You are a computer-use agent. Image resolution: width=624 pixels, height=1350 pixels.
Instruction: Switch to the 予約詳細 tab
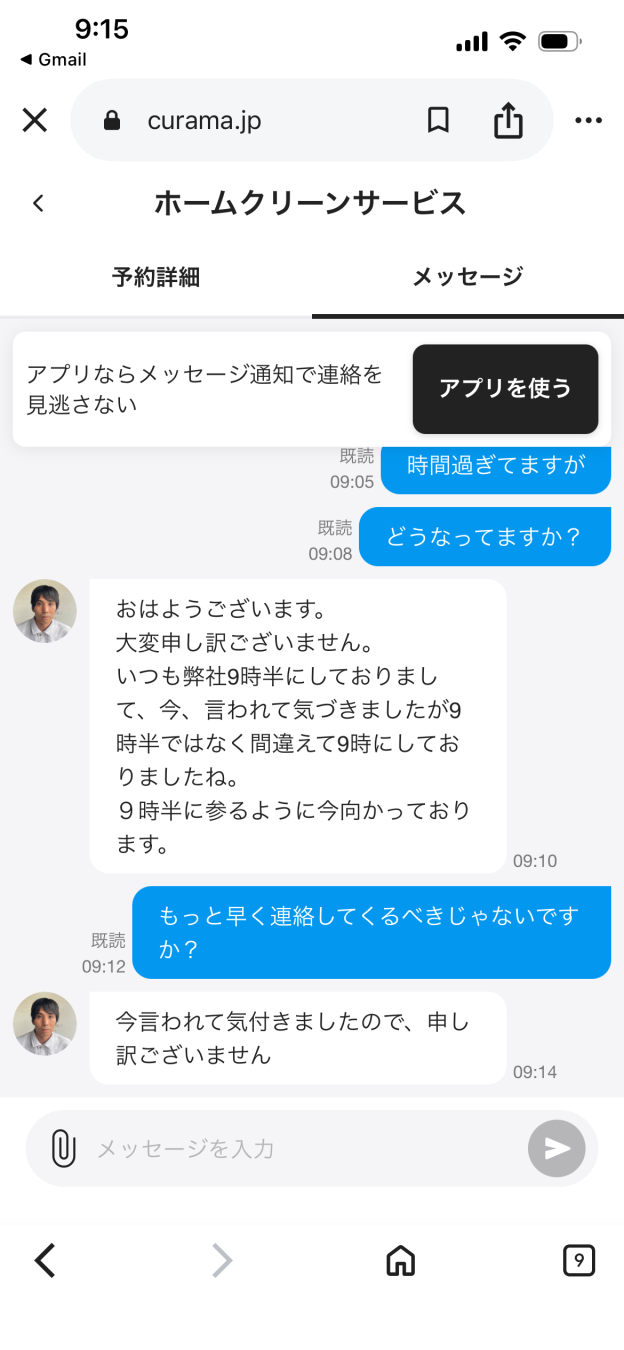156,277
